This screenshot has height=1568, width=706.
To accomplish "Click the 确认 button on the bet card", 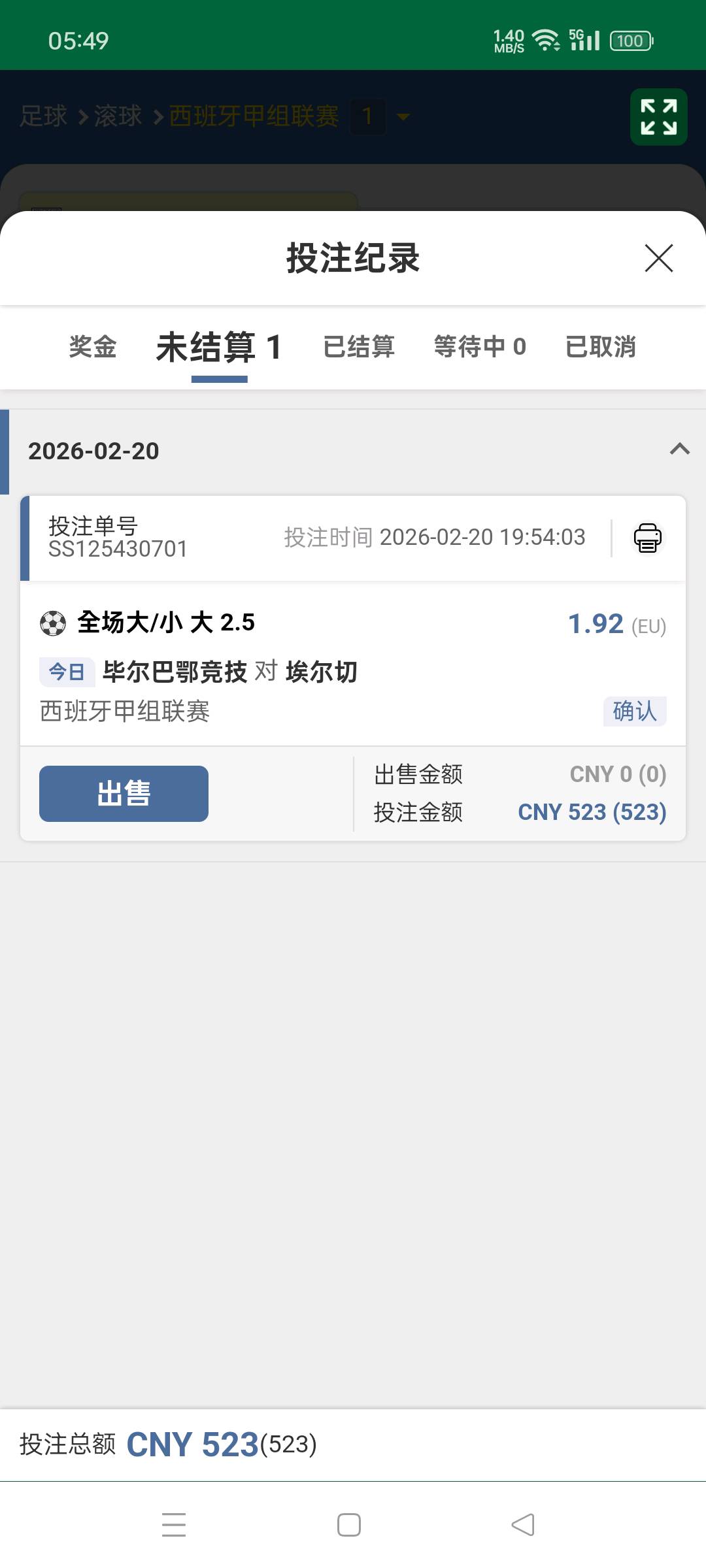I will pyautogui.click(x=635, y=711).
